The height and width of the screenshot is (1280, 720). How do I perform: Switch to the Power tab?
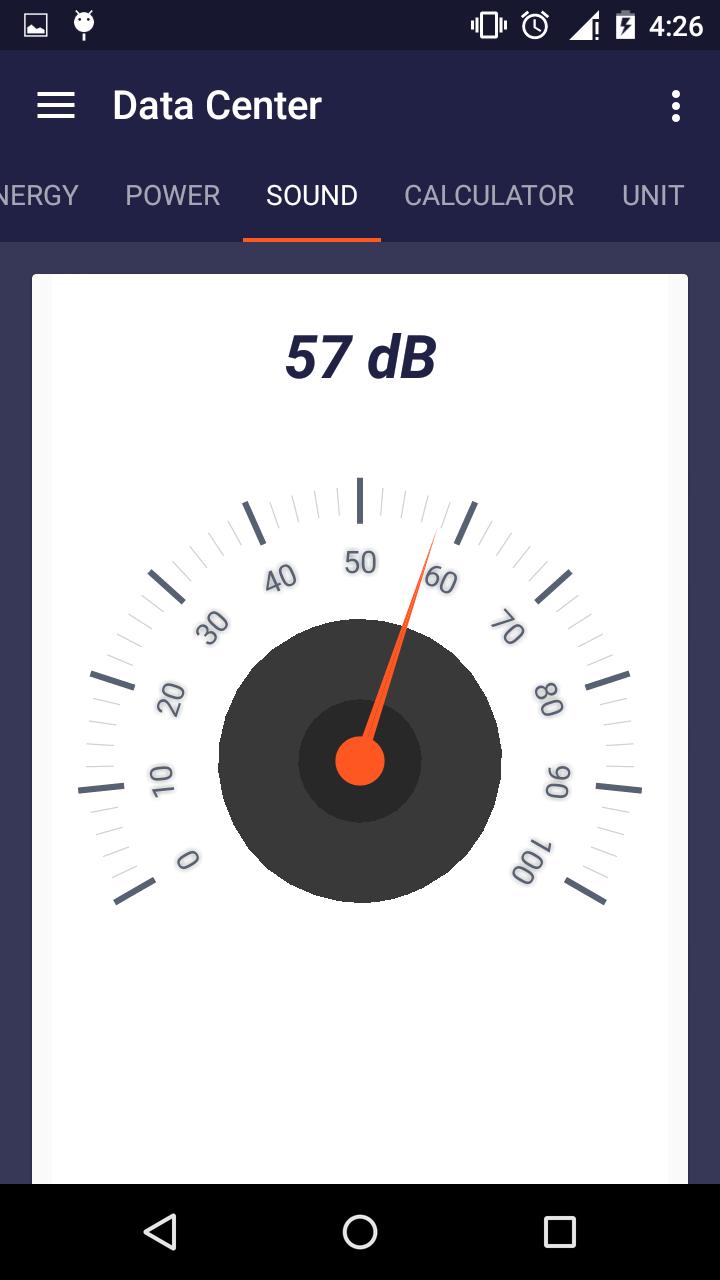point(172,195)
